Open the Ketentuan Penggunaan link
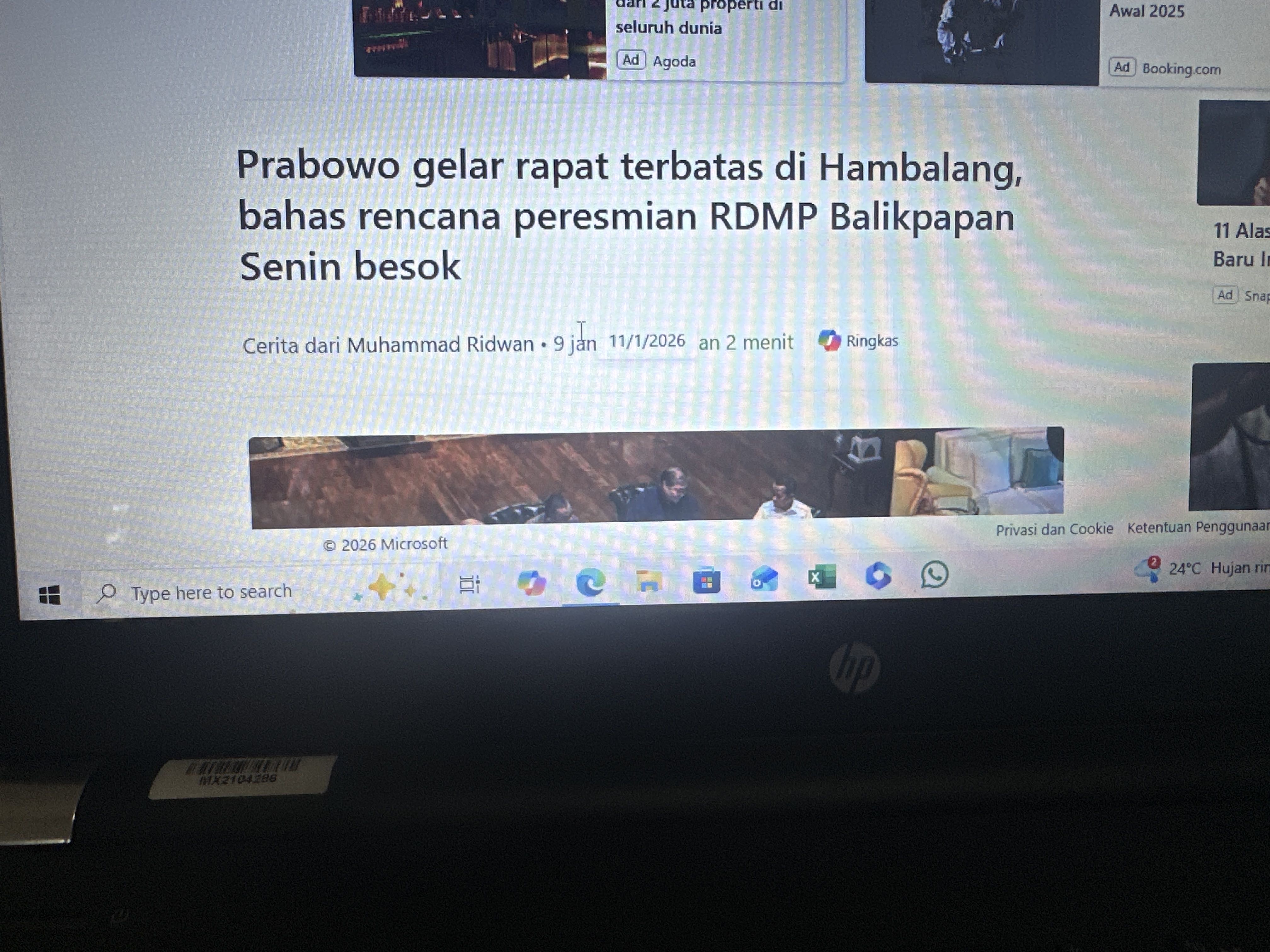Screen dimensions: 1270x952 tap(1198, 527)
